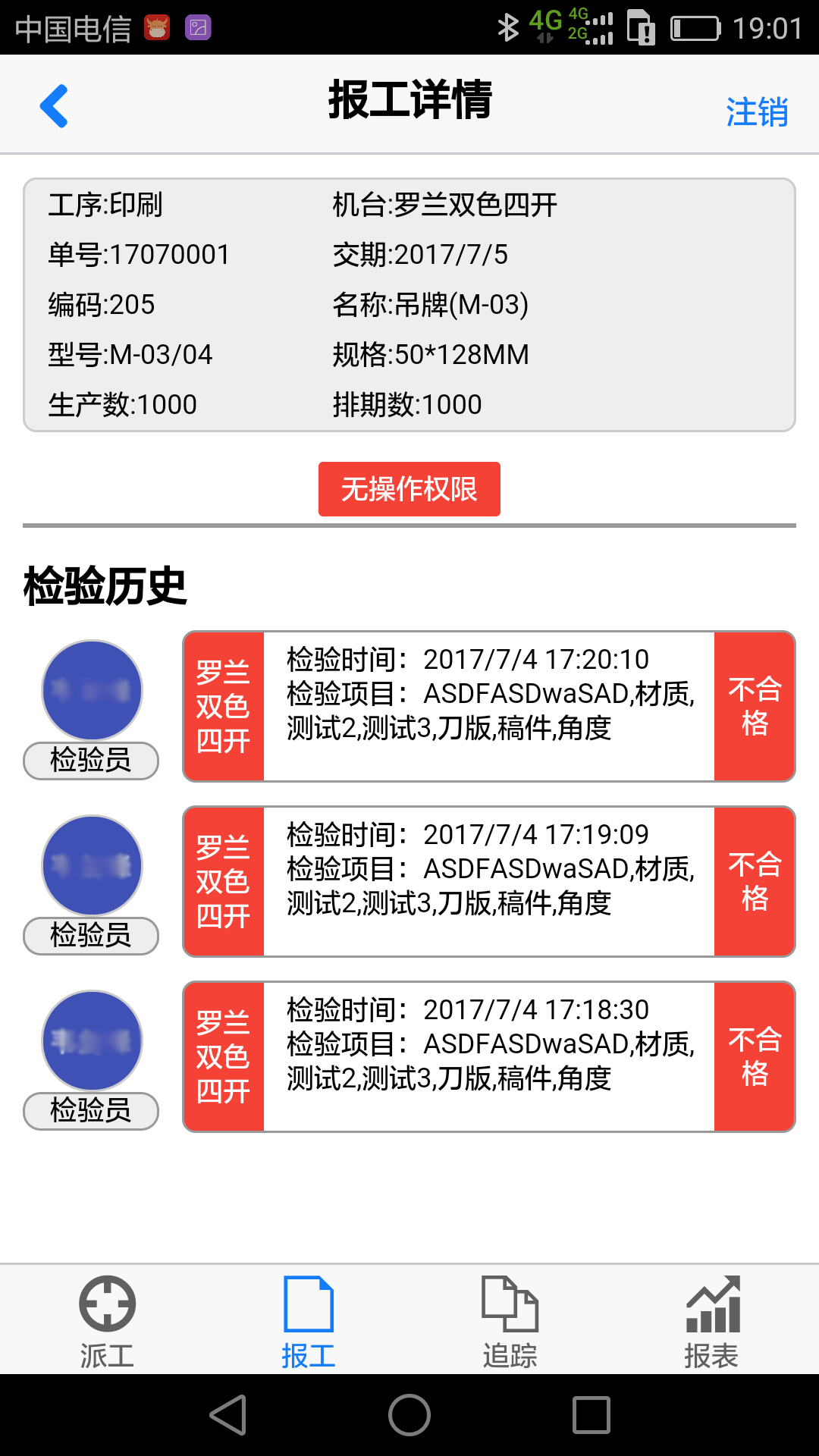Screen dimensions: 819x1456
Task: Go back using the blue arrow
Action: tap(54, 106)
